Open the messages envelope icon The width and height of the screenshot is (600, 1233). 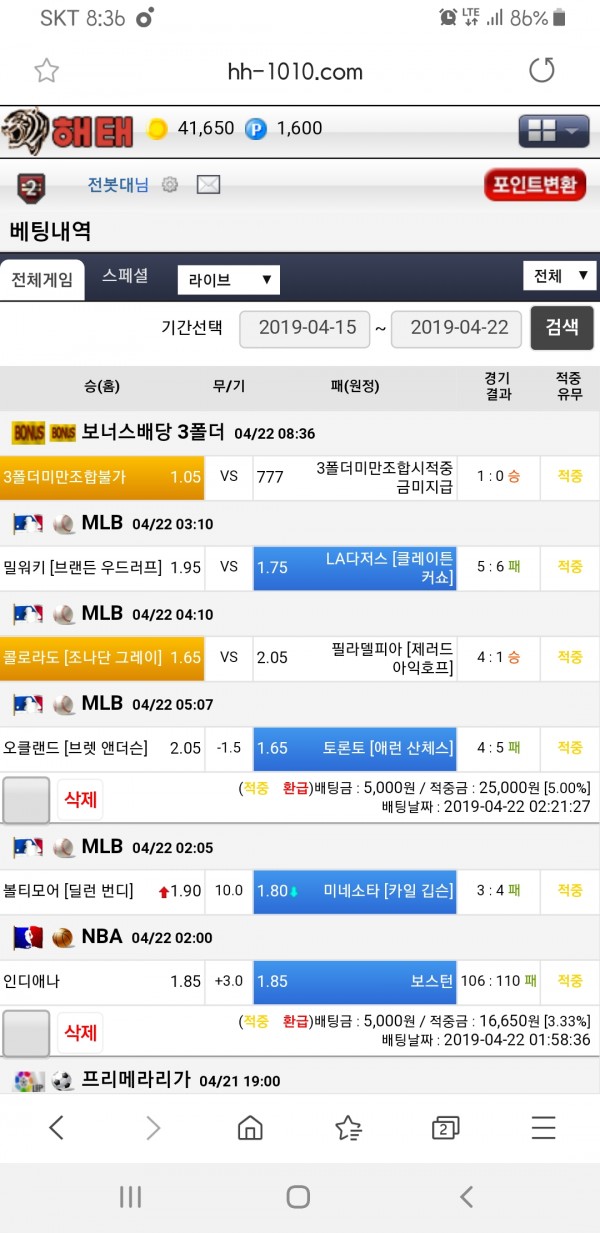pyautogui.click(x=208, y=184)
